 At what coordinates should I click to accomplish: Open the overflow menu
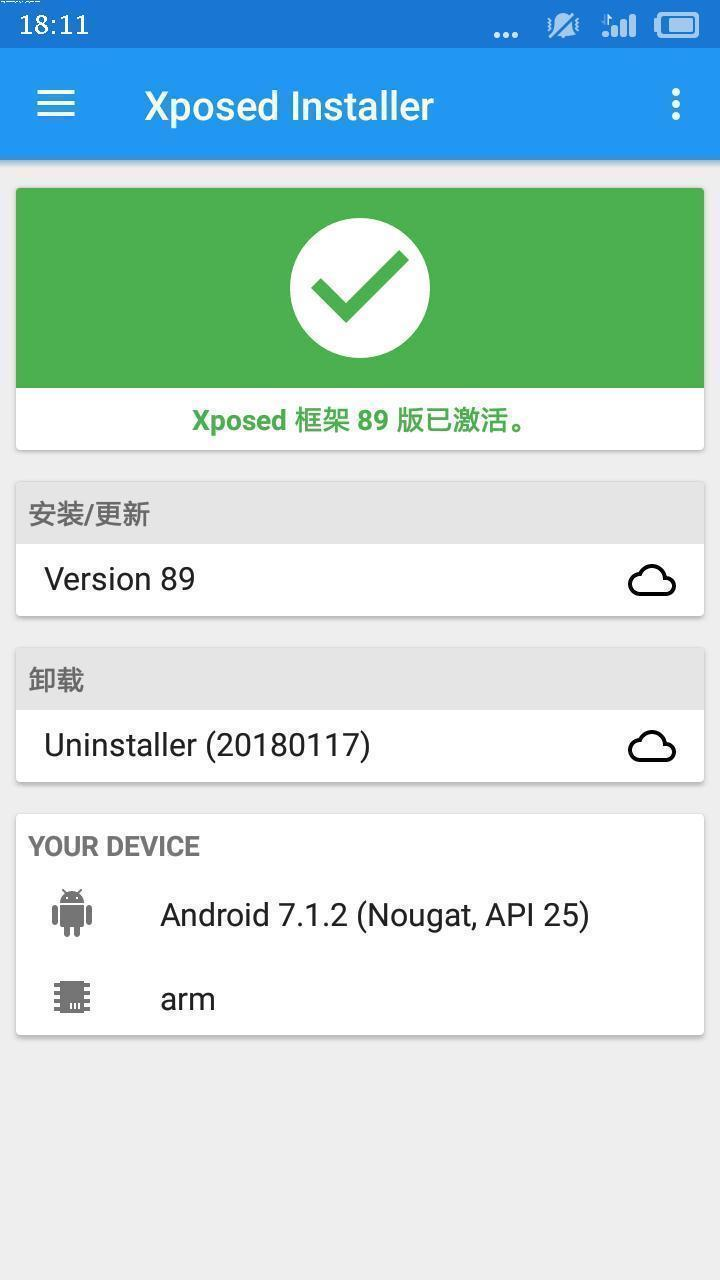point(676,104)
